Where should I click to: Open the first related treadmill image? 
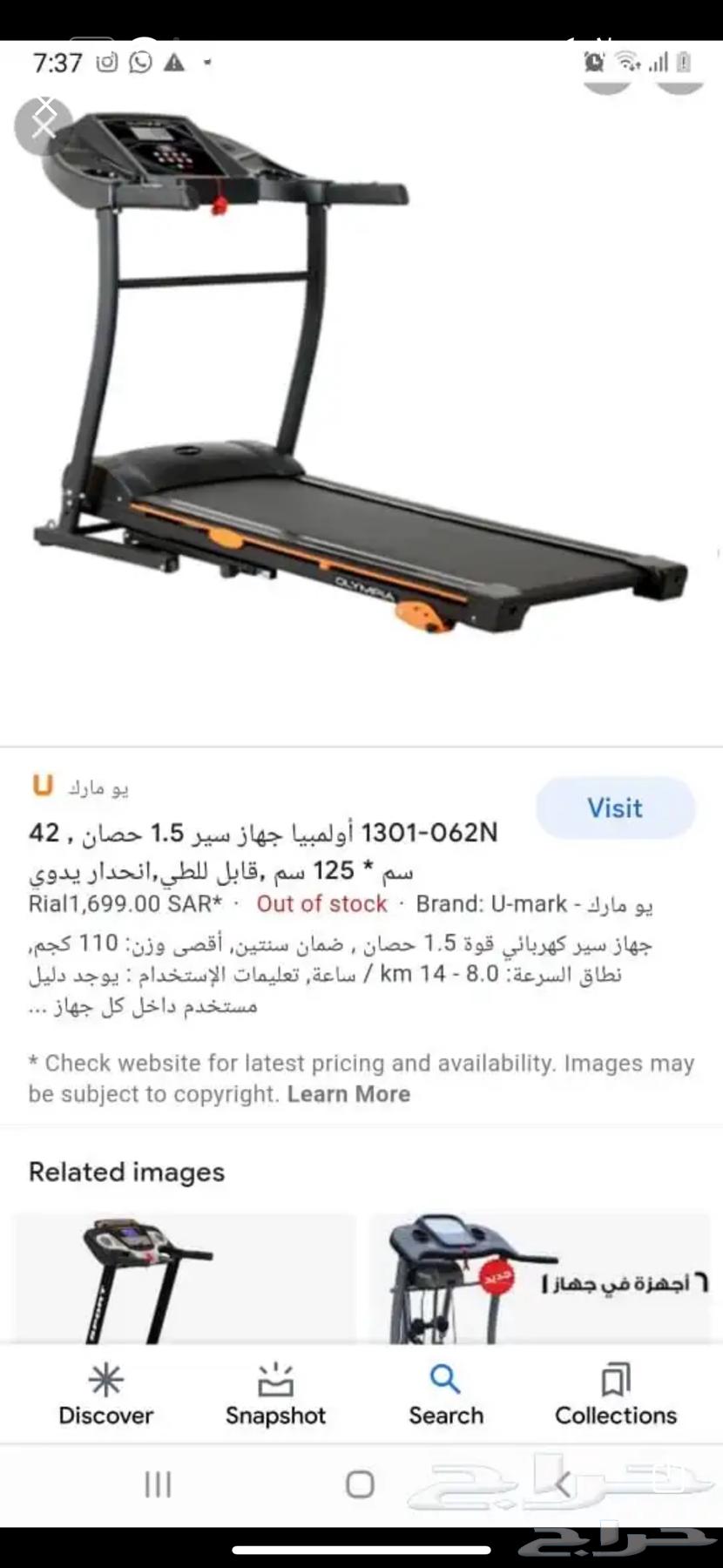[185, 1278]
